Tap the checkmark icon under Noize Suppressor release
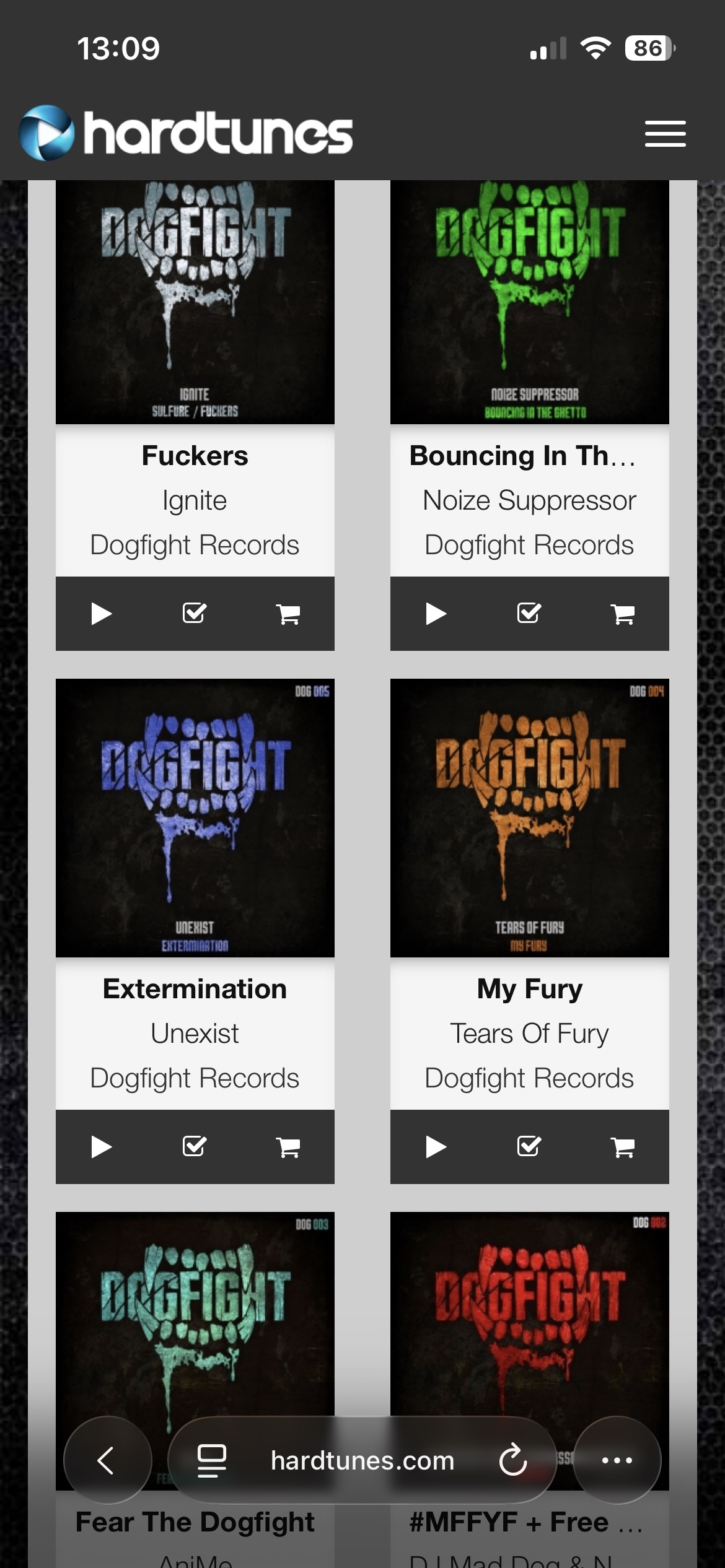Viewport: 725px width, 1568px height. (x=529, y=613)
